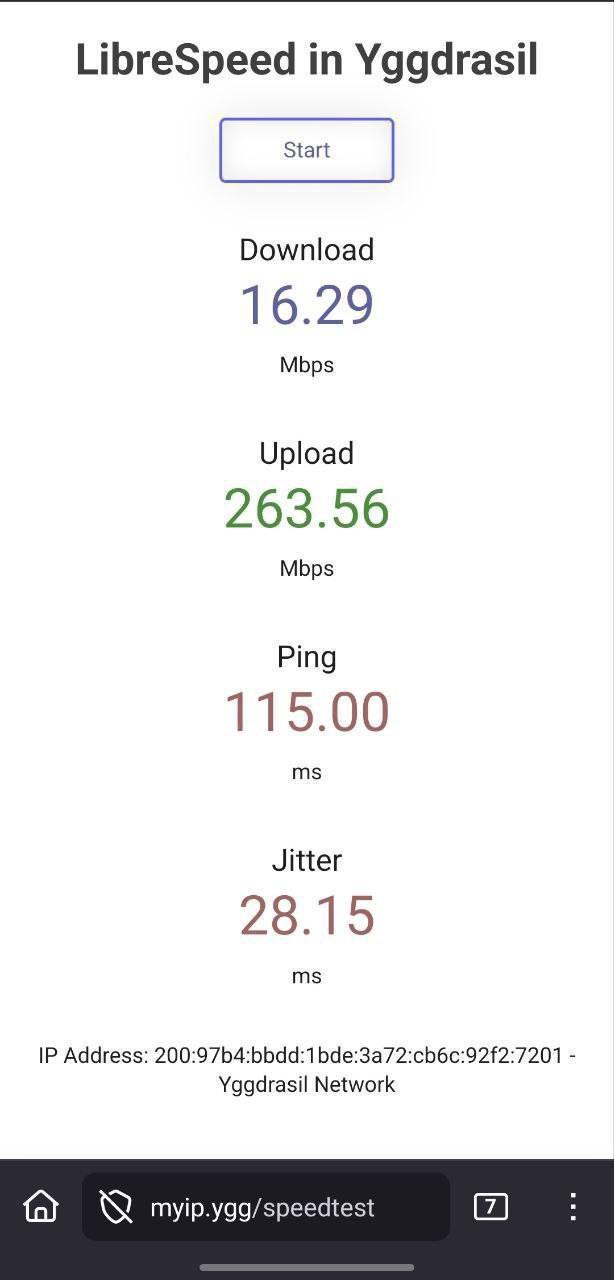Open the tab switcher showing 7 tabs
This screenshot has height=1280, width=614.
(x=490, y=1206)
